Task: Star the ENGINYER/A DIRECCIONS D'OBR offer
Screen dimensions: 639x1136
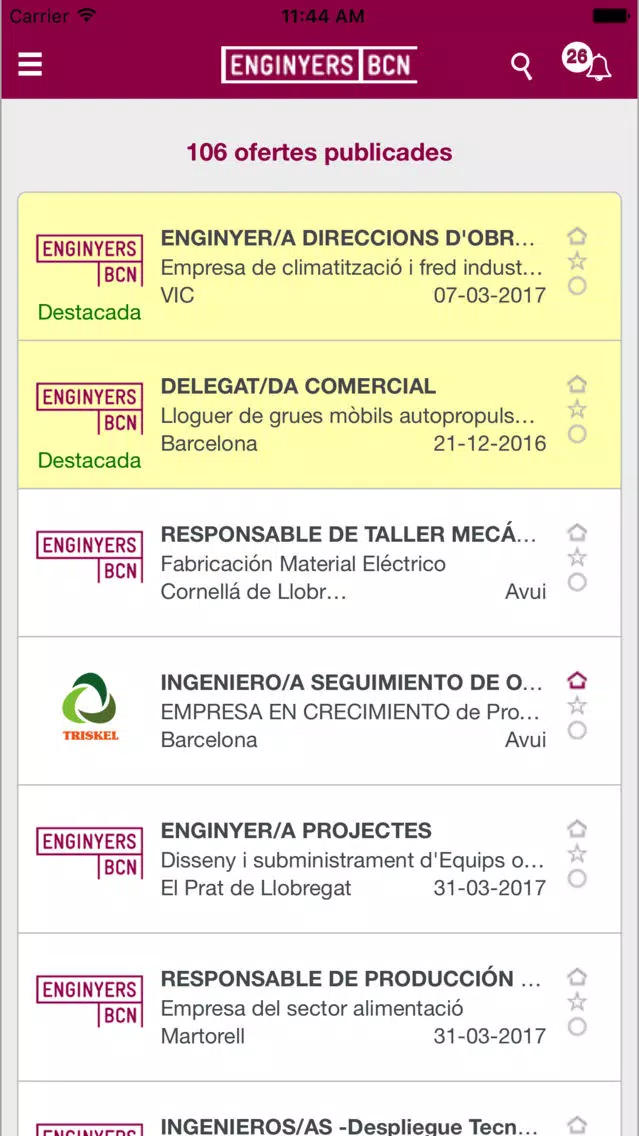Action: click(x=577, y=262)
